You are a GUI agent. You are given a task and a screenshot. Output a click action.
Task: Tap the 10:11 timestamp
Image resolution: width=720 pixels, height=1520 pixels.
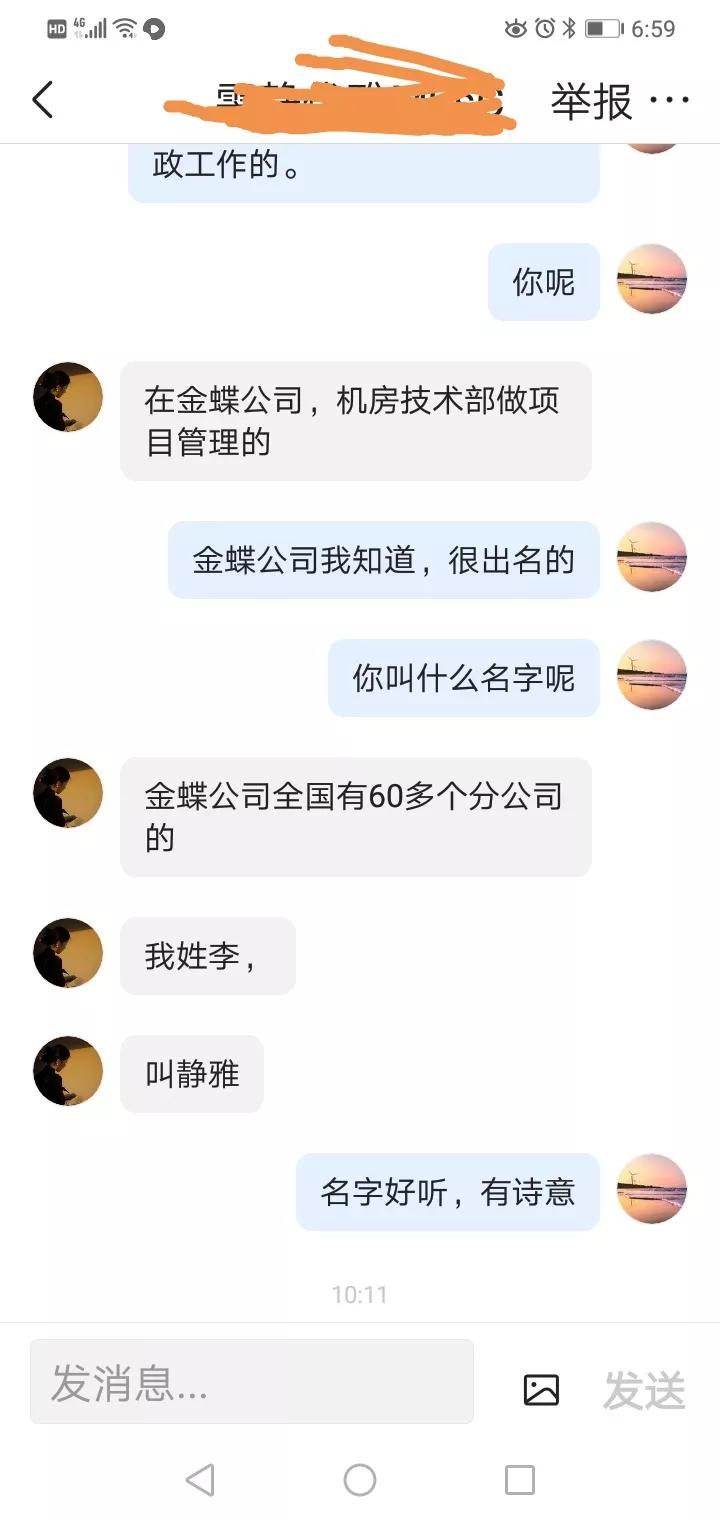pos(360,1294)
